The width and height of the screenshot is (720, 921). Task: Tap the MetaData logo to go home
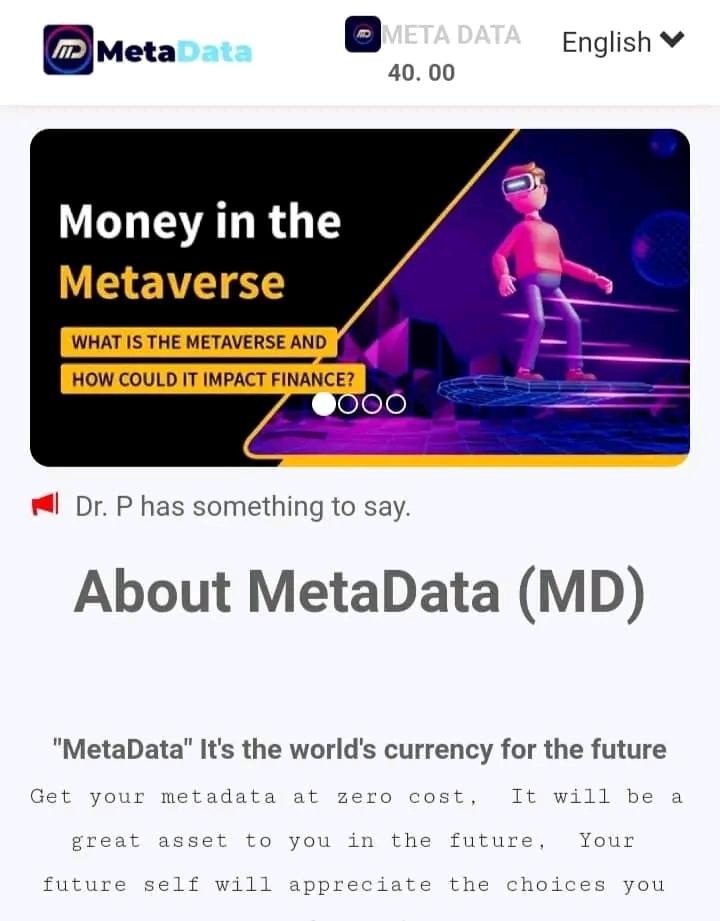point(148,50)
